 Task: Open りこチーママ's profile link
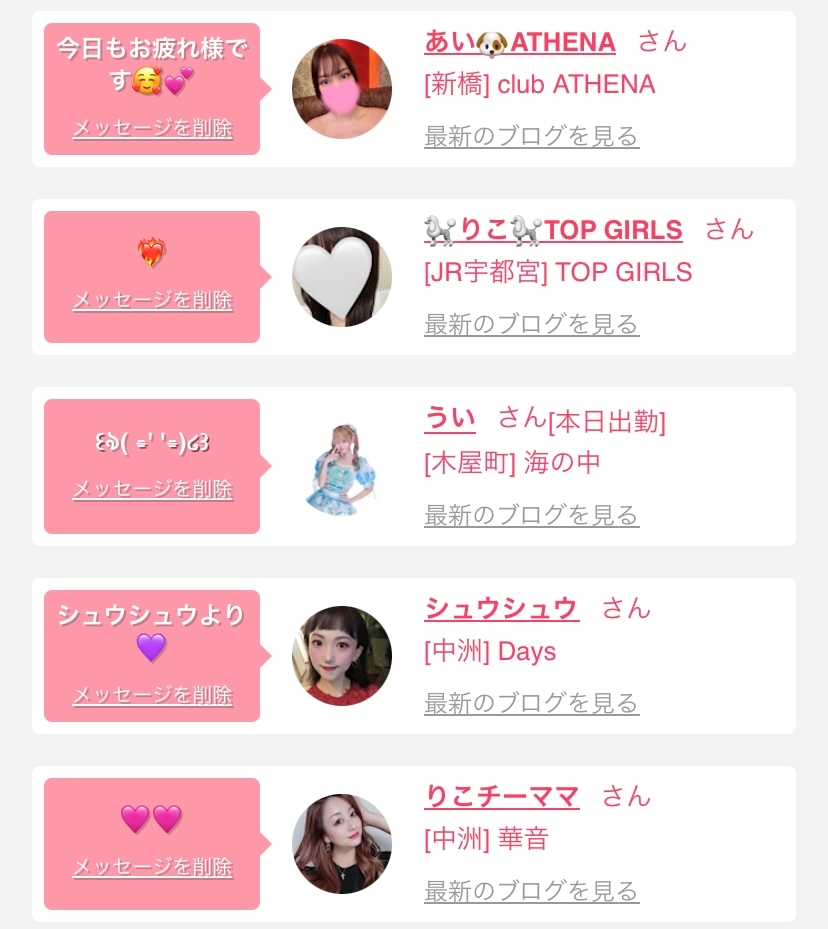click(502, 796)
